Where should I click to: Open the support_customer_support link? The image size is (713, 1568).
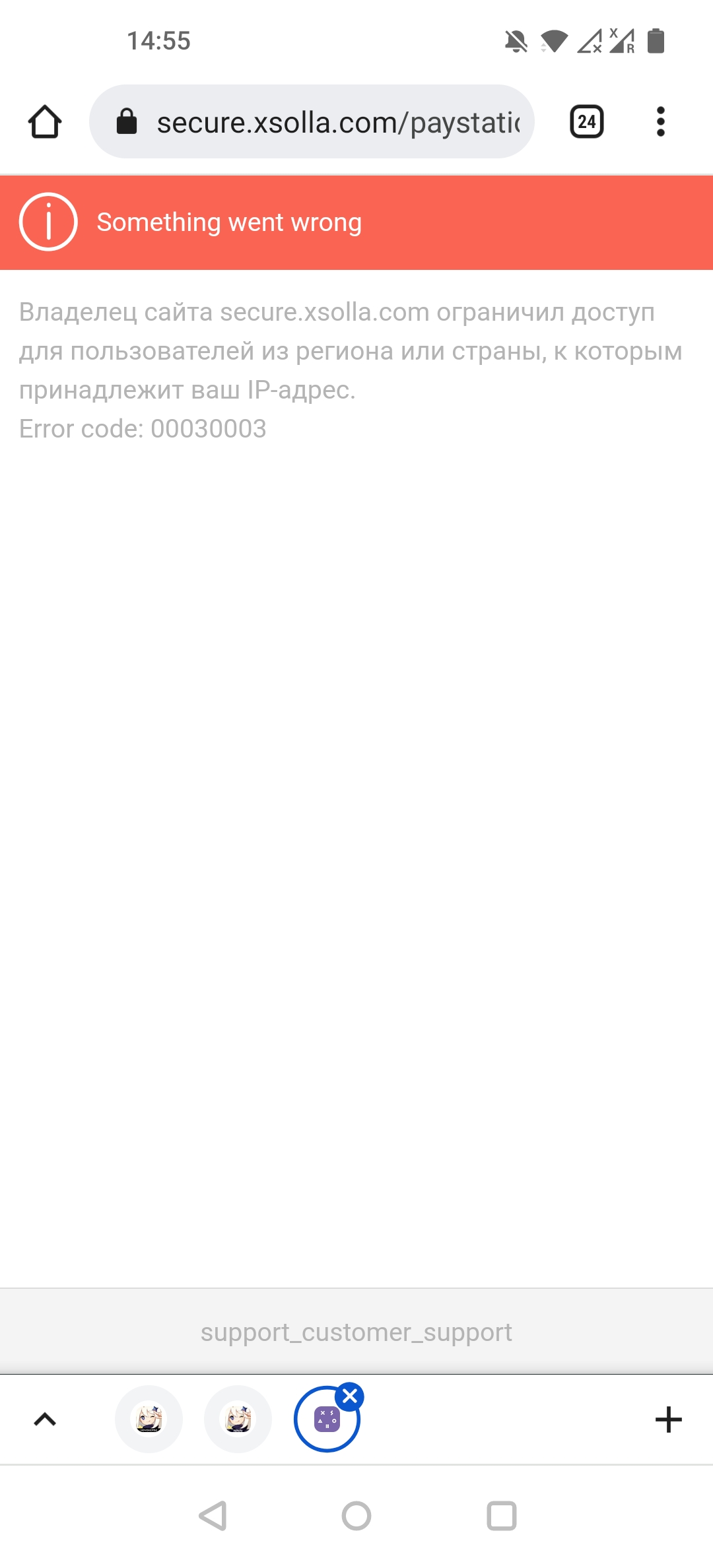point(356,1332)
